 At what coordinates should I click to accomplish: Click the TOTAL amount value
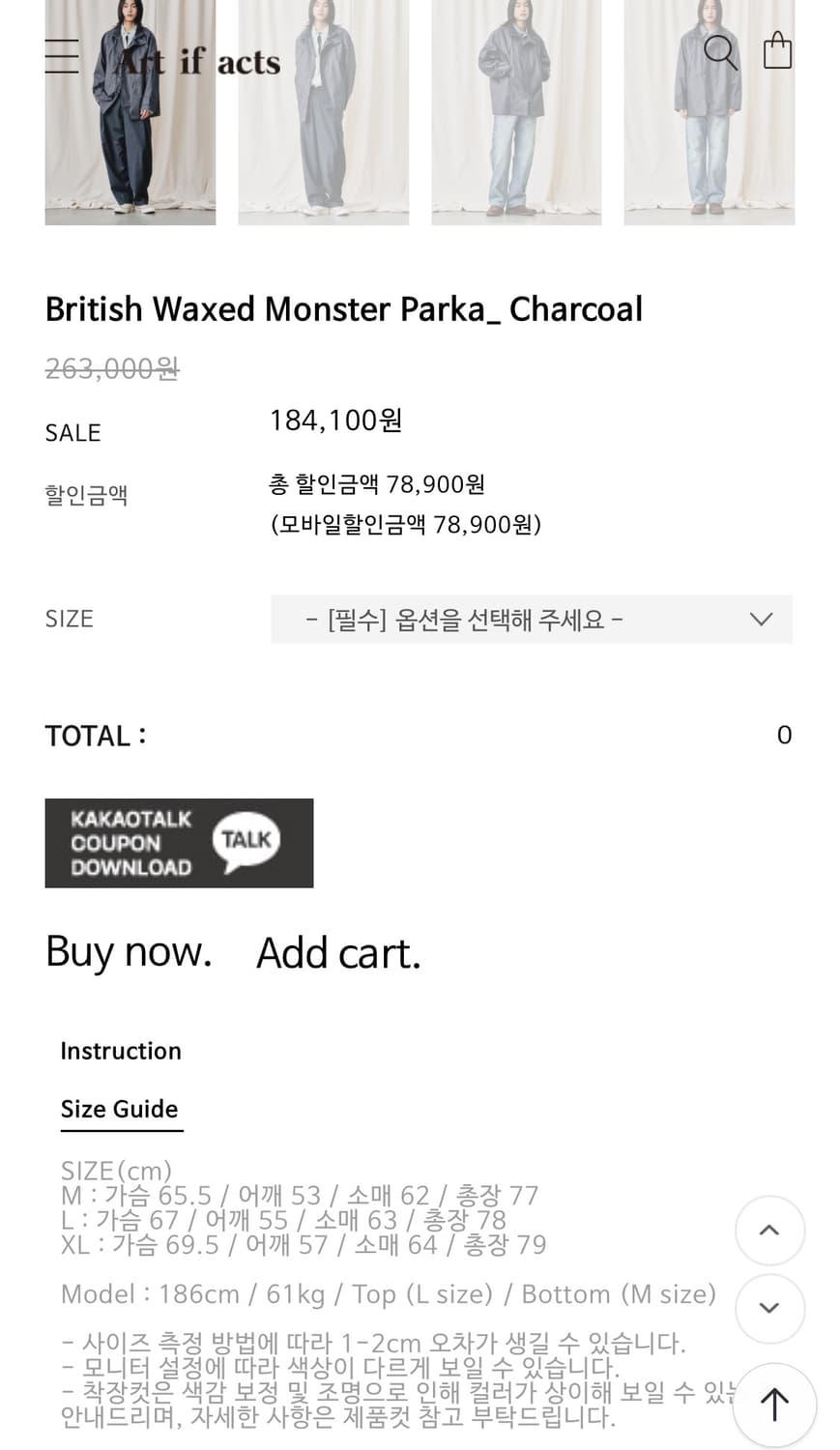tap(785, 735)
